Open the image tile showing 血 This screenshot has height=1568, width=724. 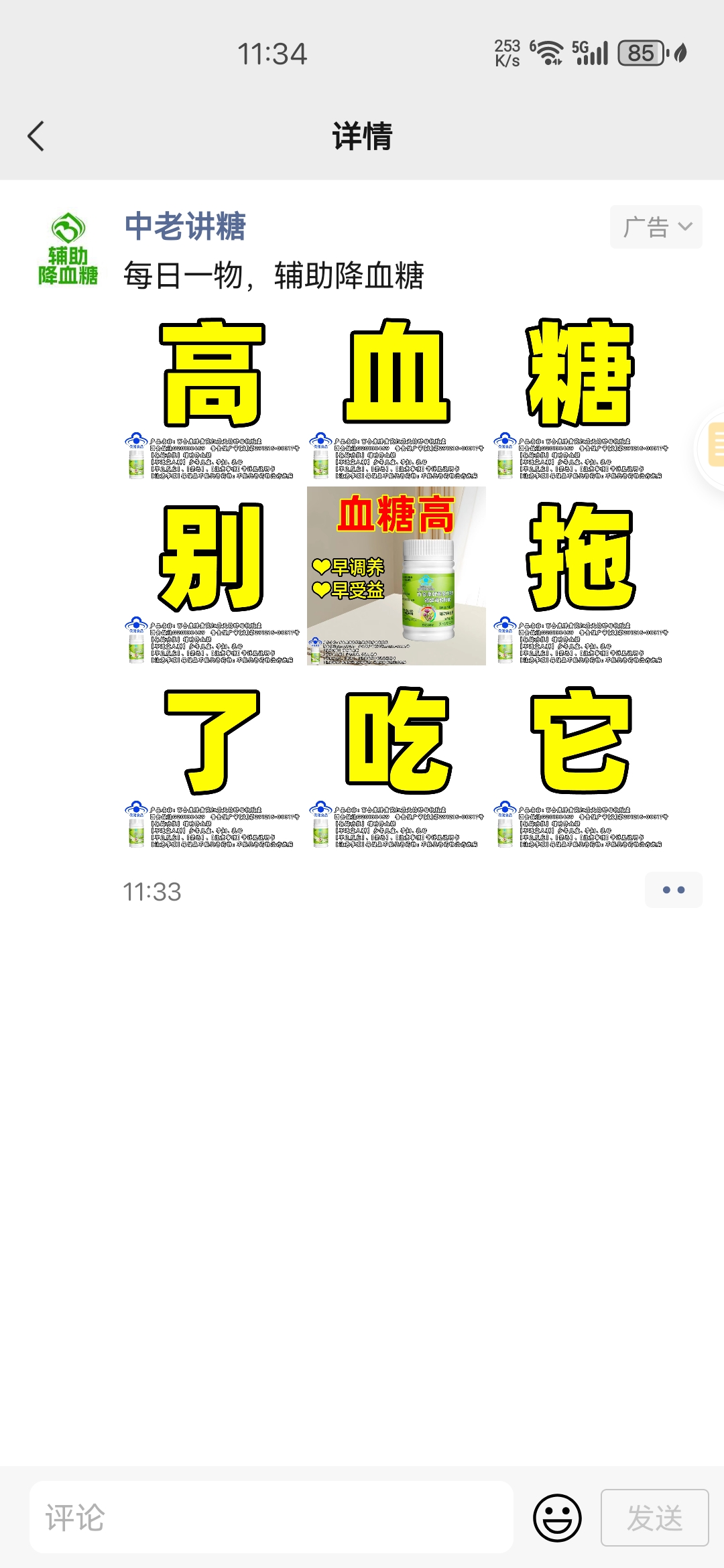click(x=396, y=391)
